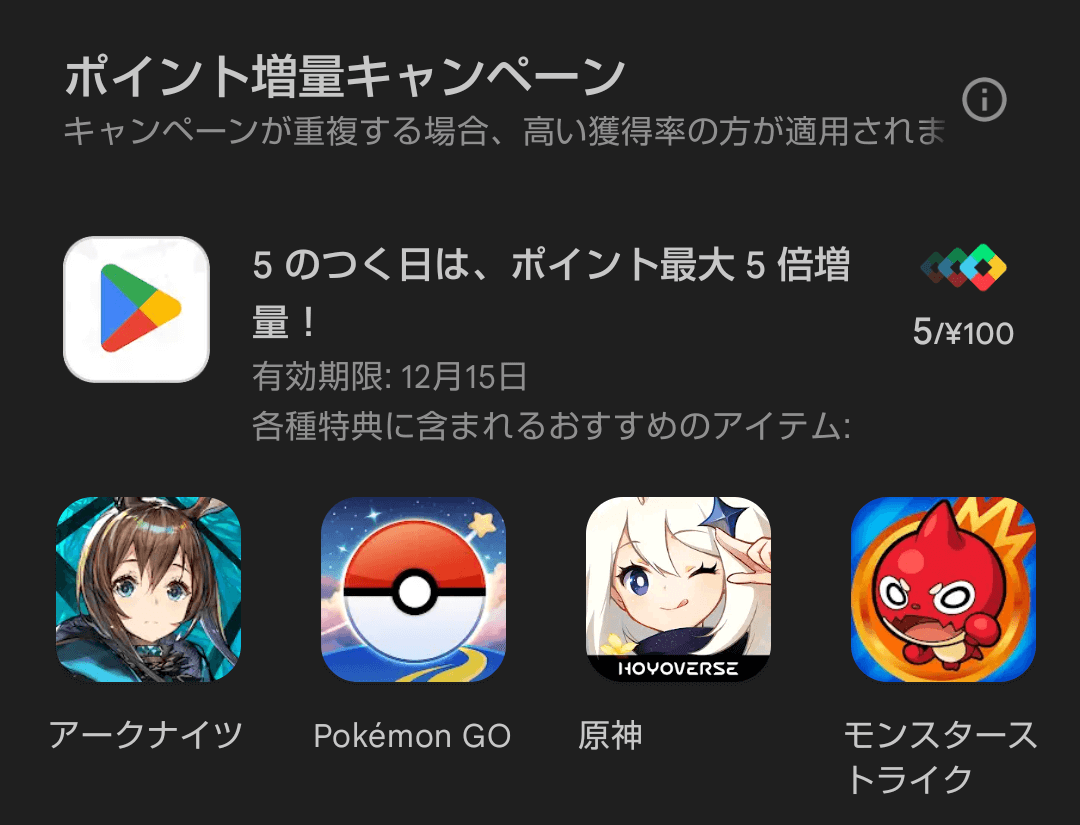Open the info icon for ポイント増量キャンペーン

pyautogui.click(x=984, y=100)
